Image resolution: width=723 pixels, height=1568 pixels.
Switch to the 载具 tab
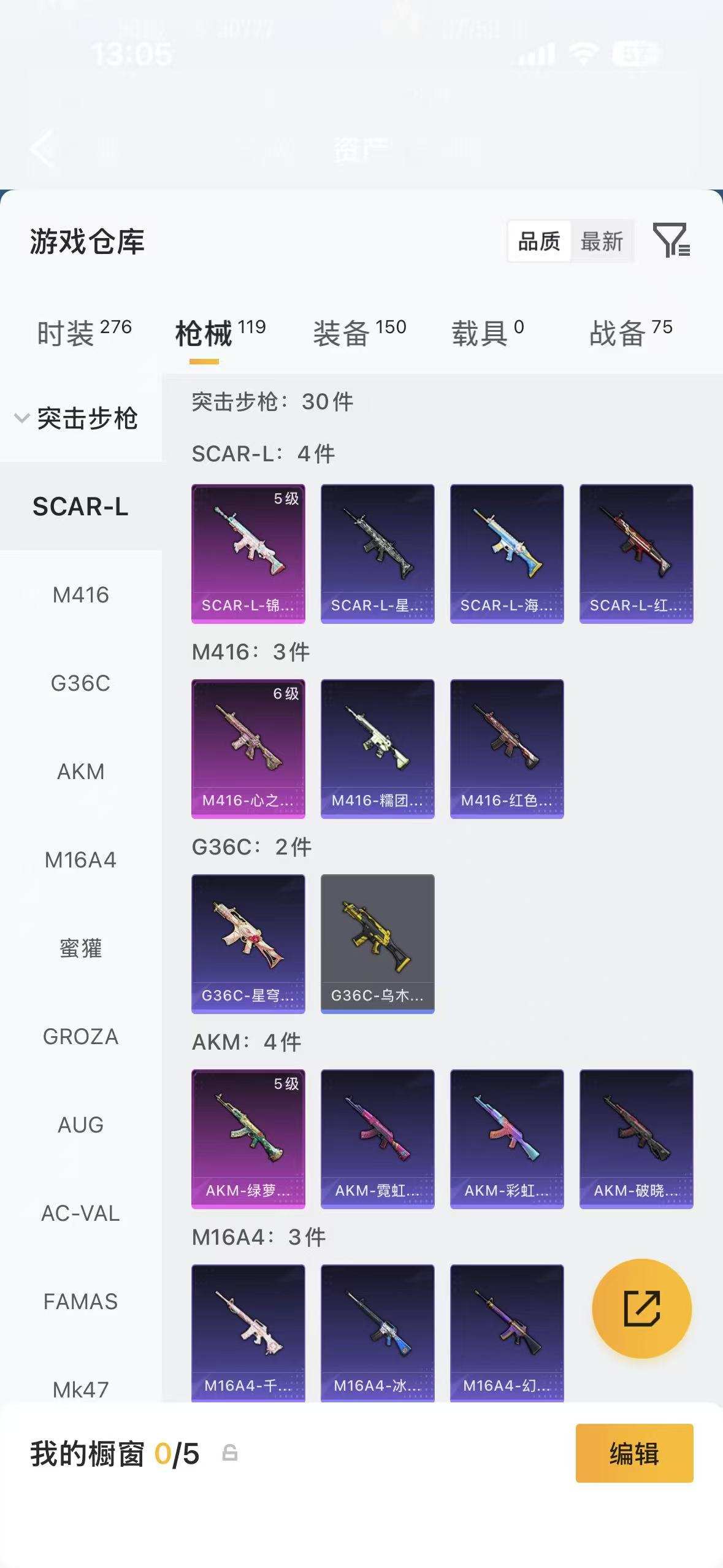pos(489,333)
